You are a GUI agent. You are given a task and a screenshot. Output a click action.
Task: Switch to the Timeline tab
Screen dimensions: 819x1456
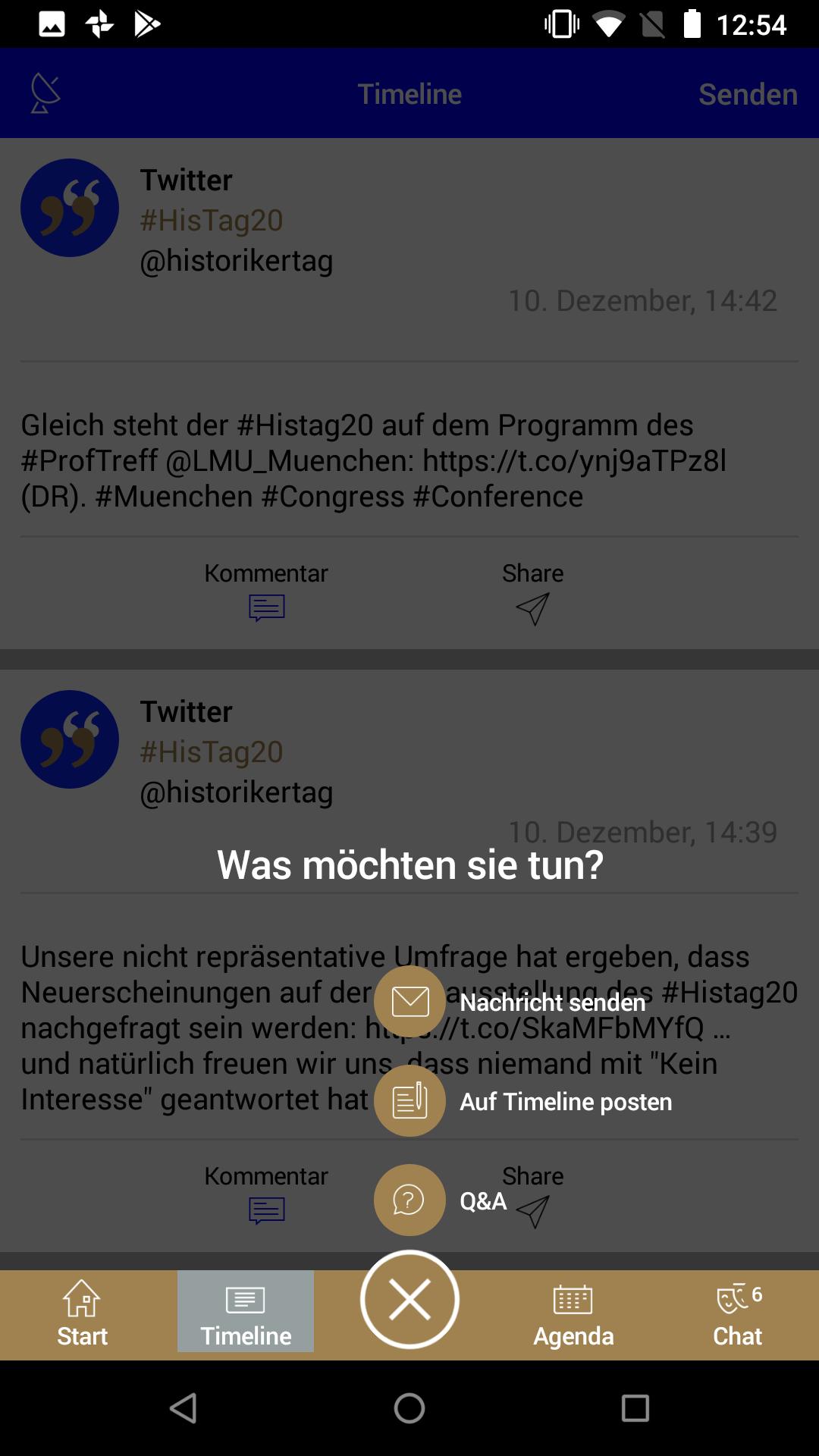pos(246,1313)
